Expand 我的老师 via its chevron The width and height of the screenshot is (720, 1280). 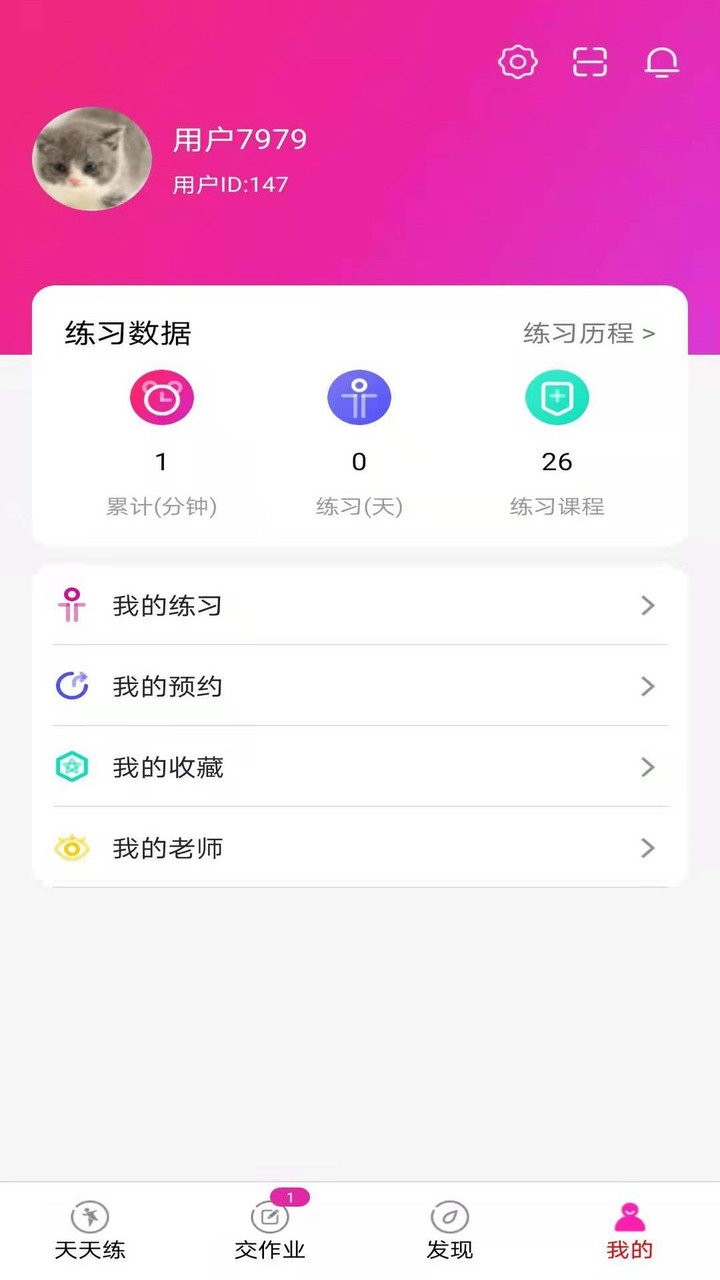(648, 848)
